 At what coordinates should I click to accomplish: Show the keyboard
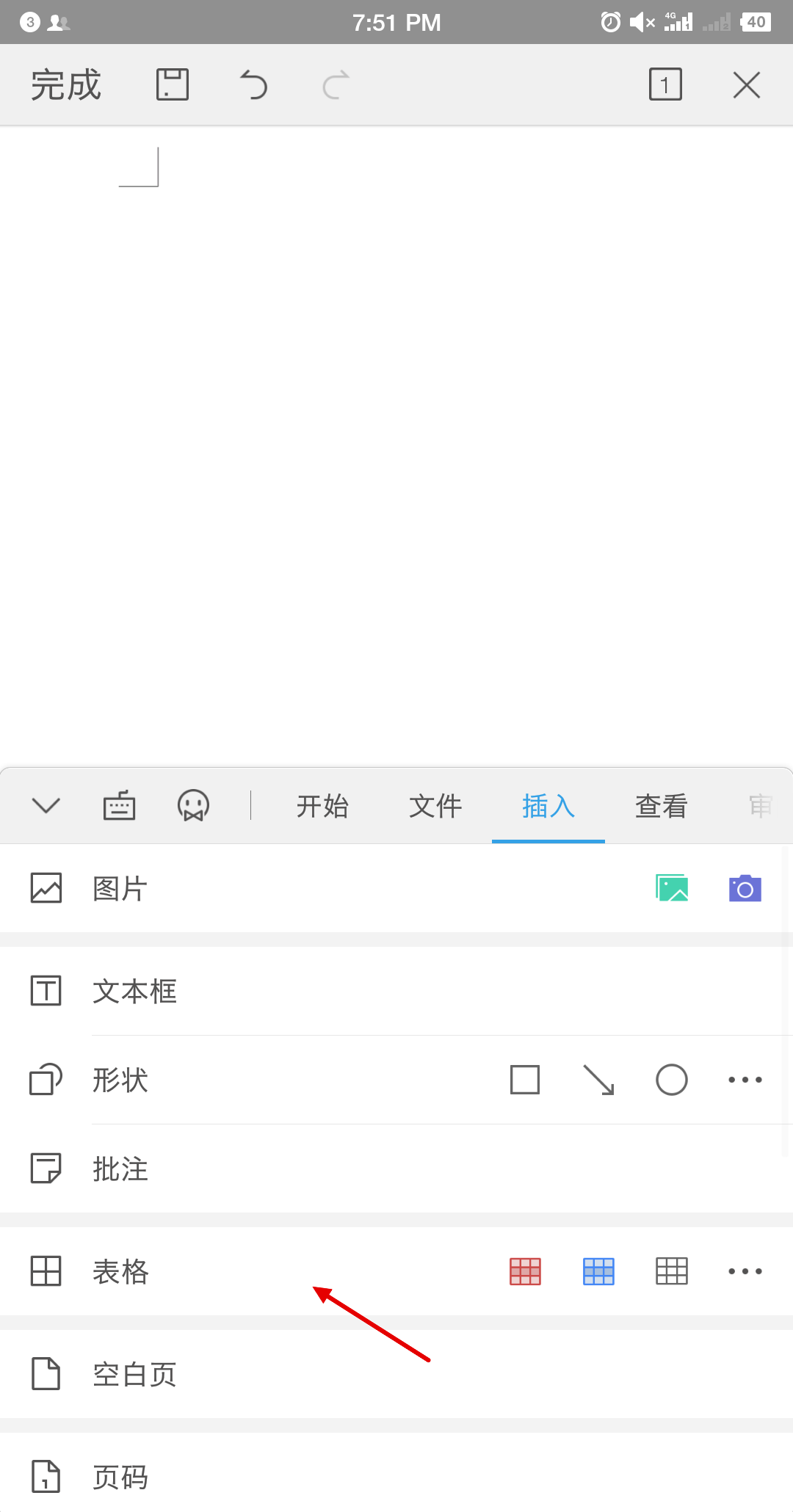pyautogui.click(x=119, y=806)
